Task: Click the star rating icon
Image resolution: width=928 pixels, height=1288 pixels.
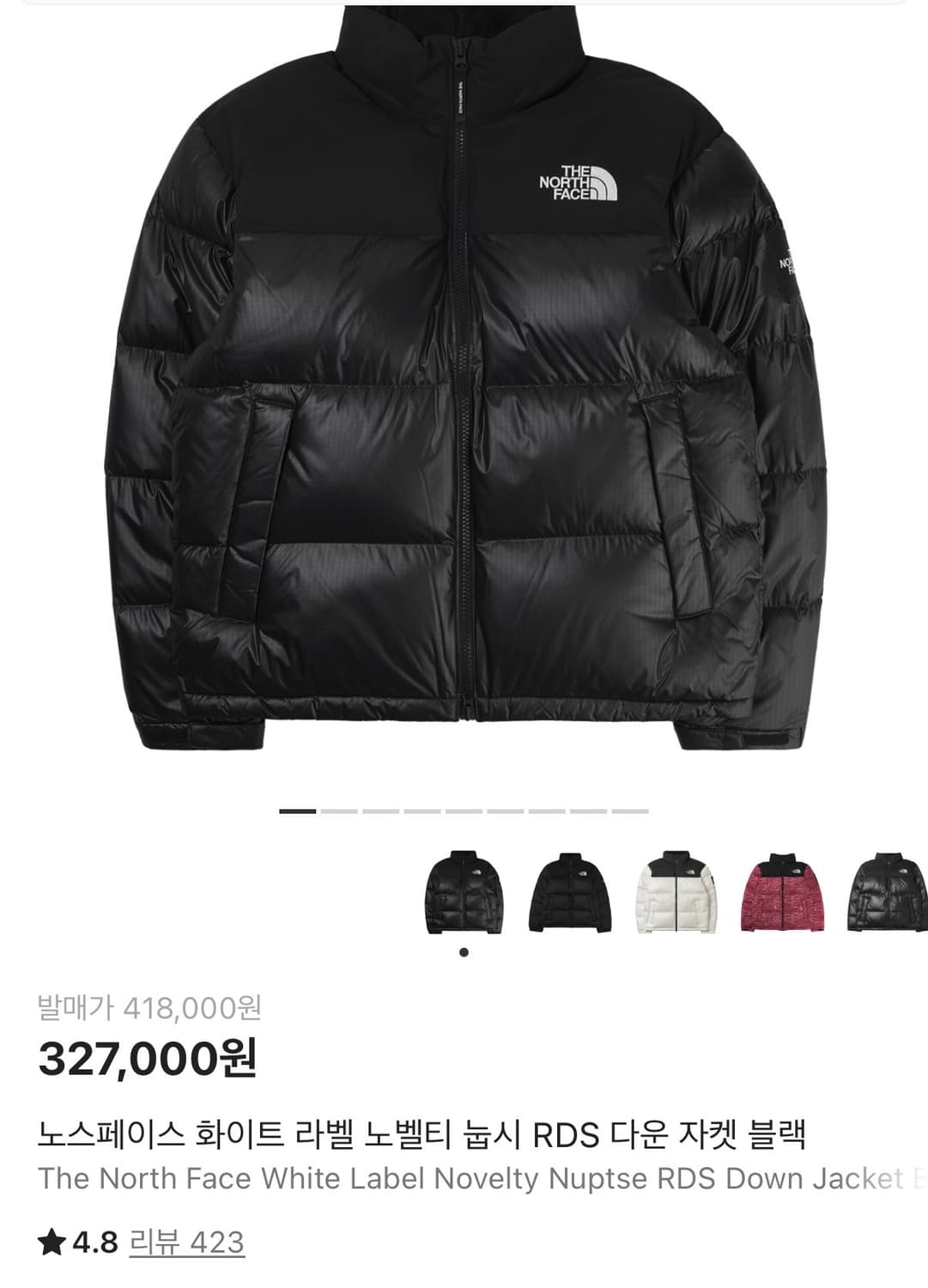Action: click(52, 1240)
